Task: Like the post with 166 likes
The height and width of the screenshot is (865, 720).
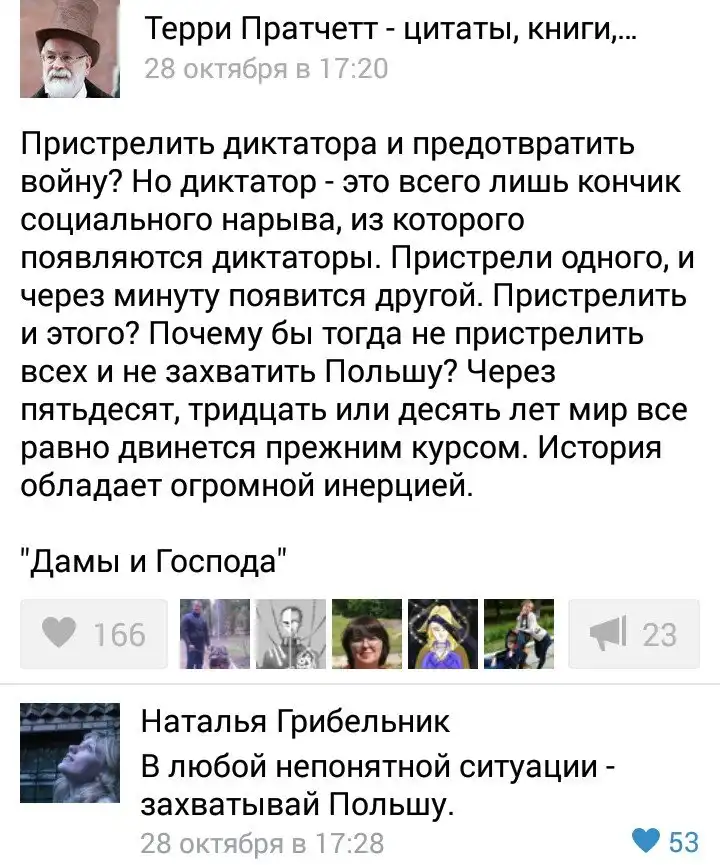Action: click(x=95, y=634)
